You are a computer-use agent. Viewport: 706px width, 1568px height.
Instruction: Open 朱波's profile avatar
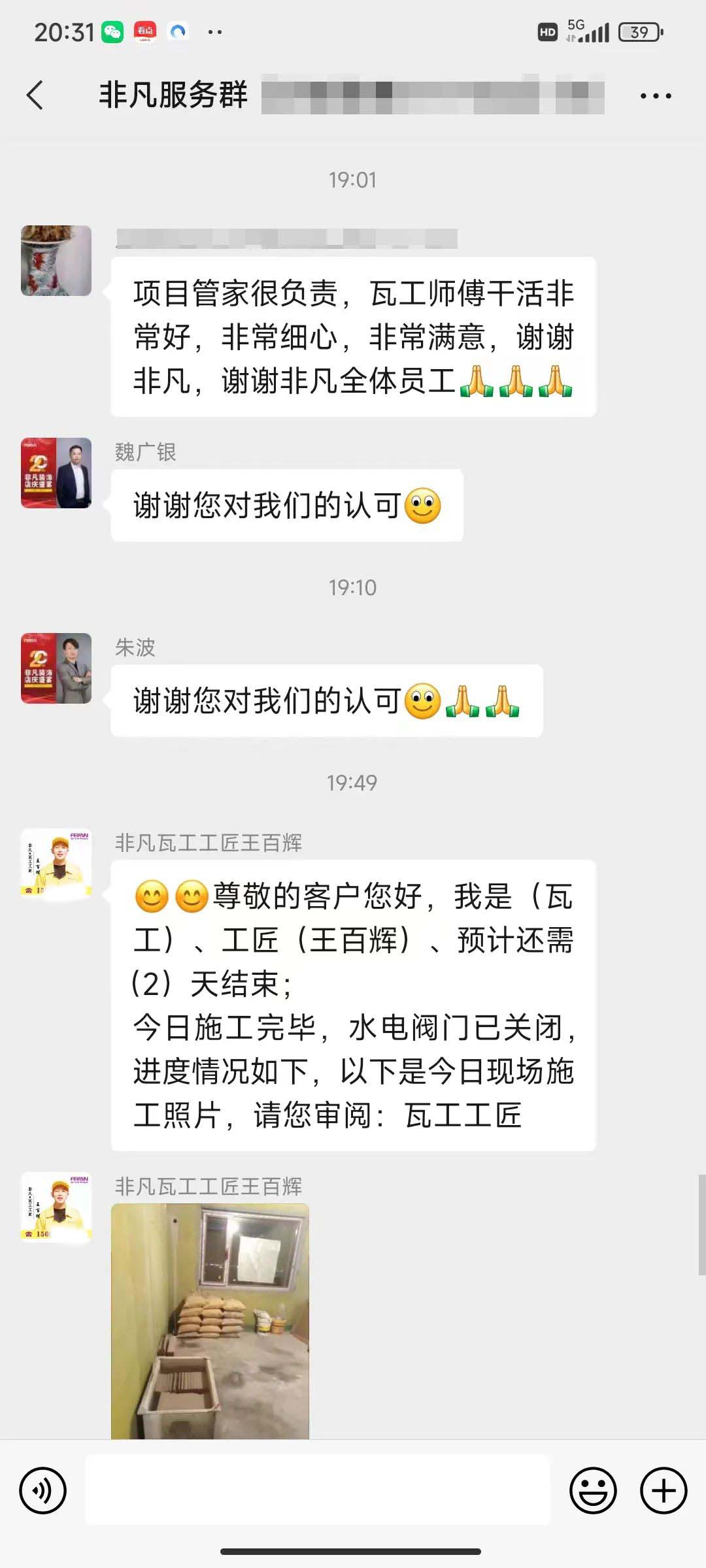(56, 668)
